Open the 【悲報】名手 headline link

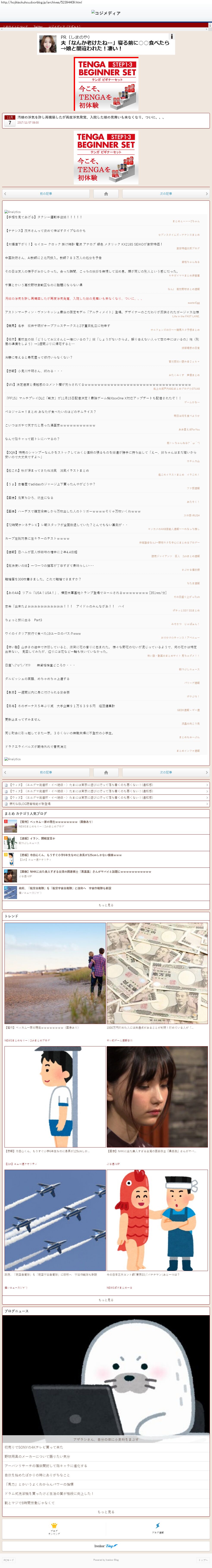(x=58, y=326)
